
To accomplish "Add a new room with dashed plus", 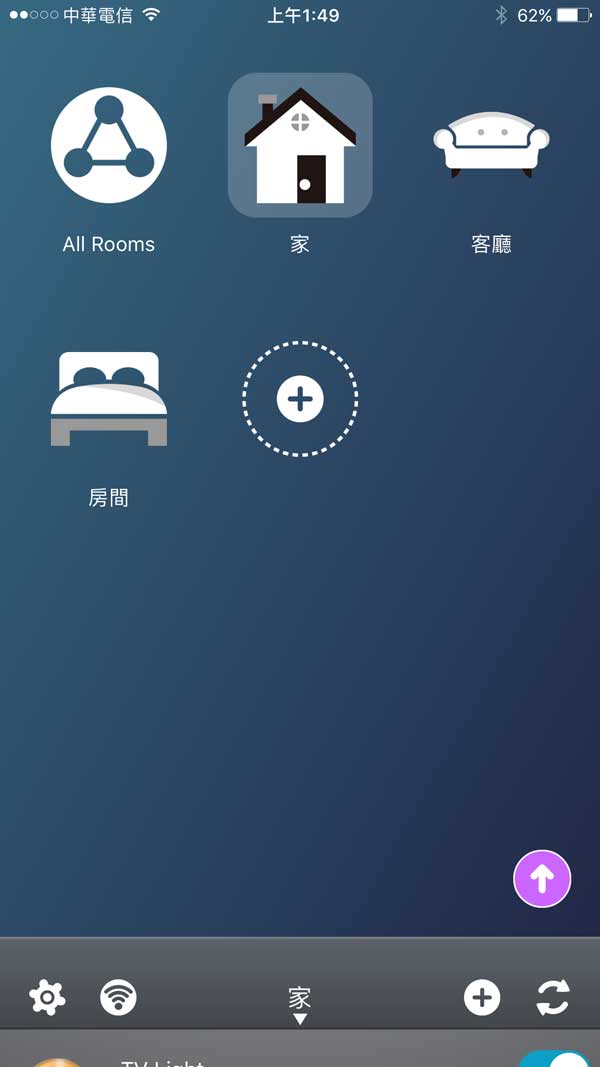I will point(300,399).
